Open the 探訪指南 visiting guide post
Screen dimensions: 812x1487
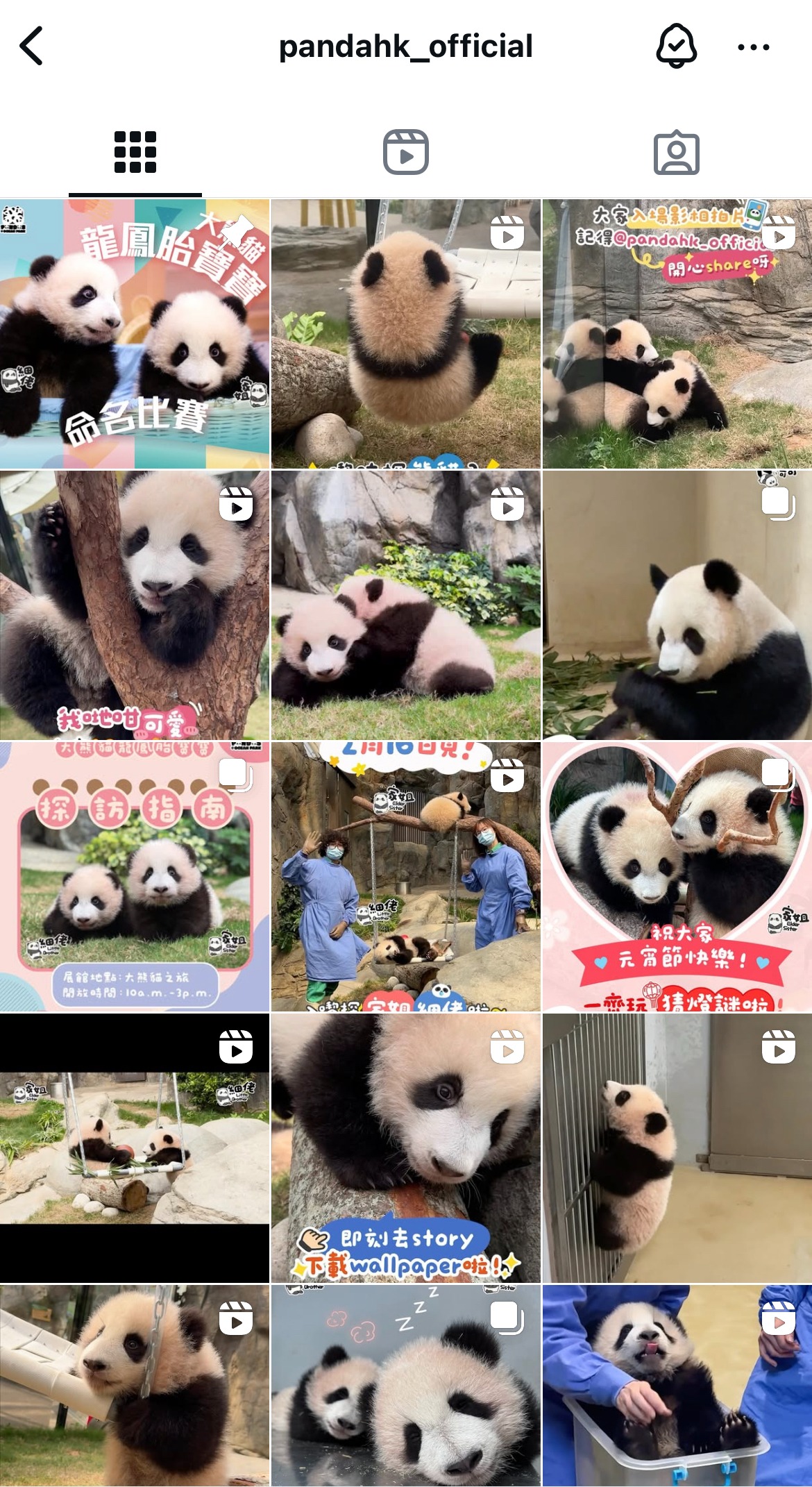pos(135,876)
